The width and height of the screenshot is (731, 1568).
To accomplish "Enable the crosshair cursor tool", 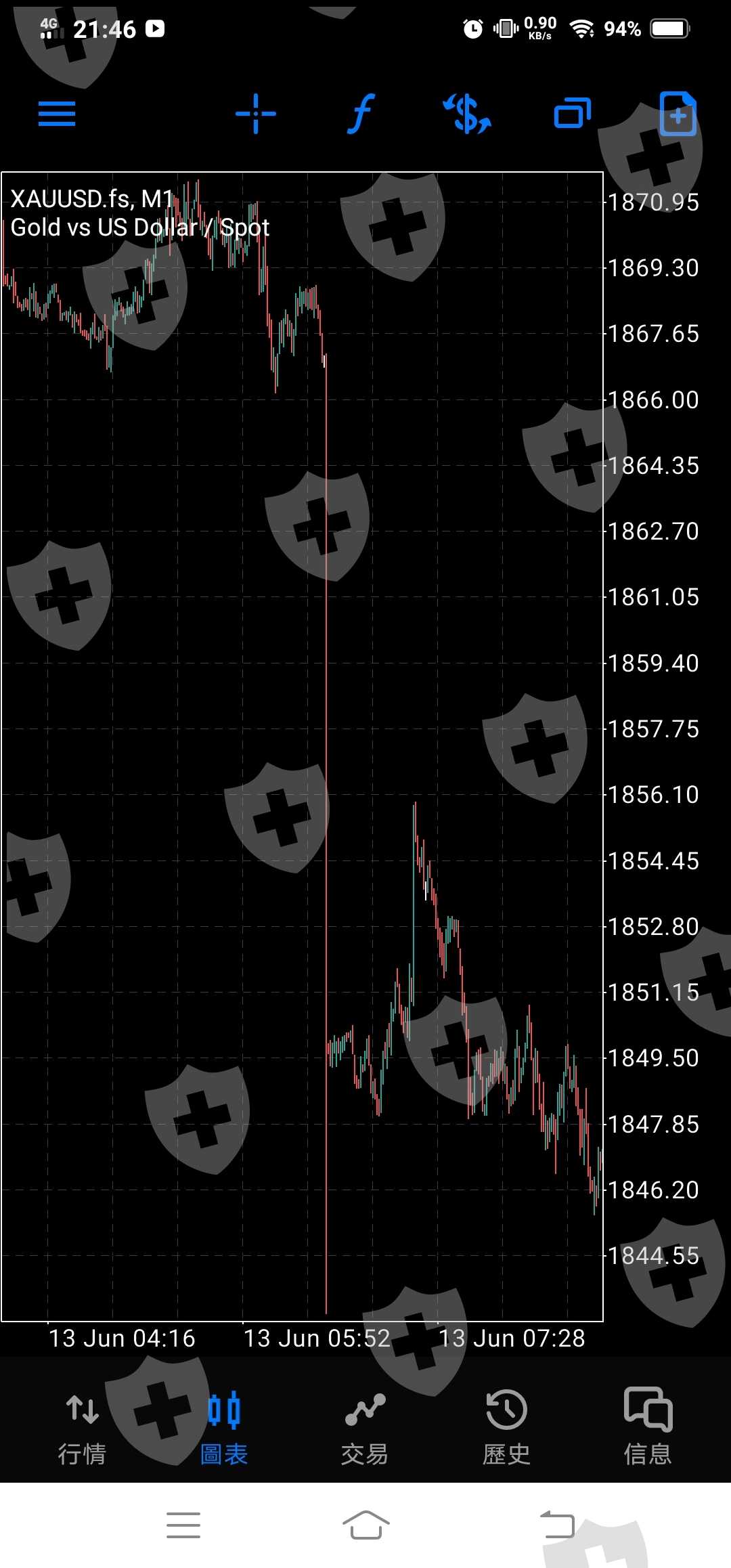I will (x=256, y=114).
